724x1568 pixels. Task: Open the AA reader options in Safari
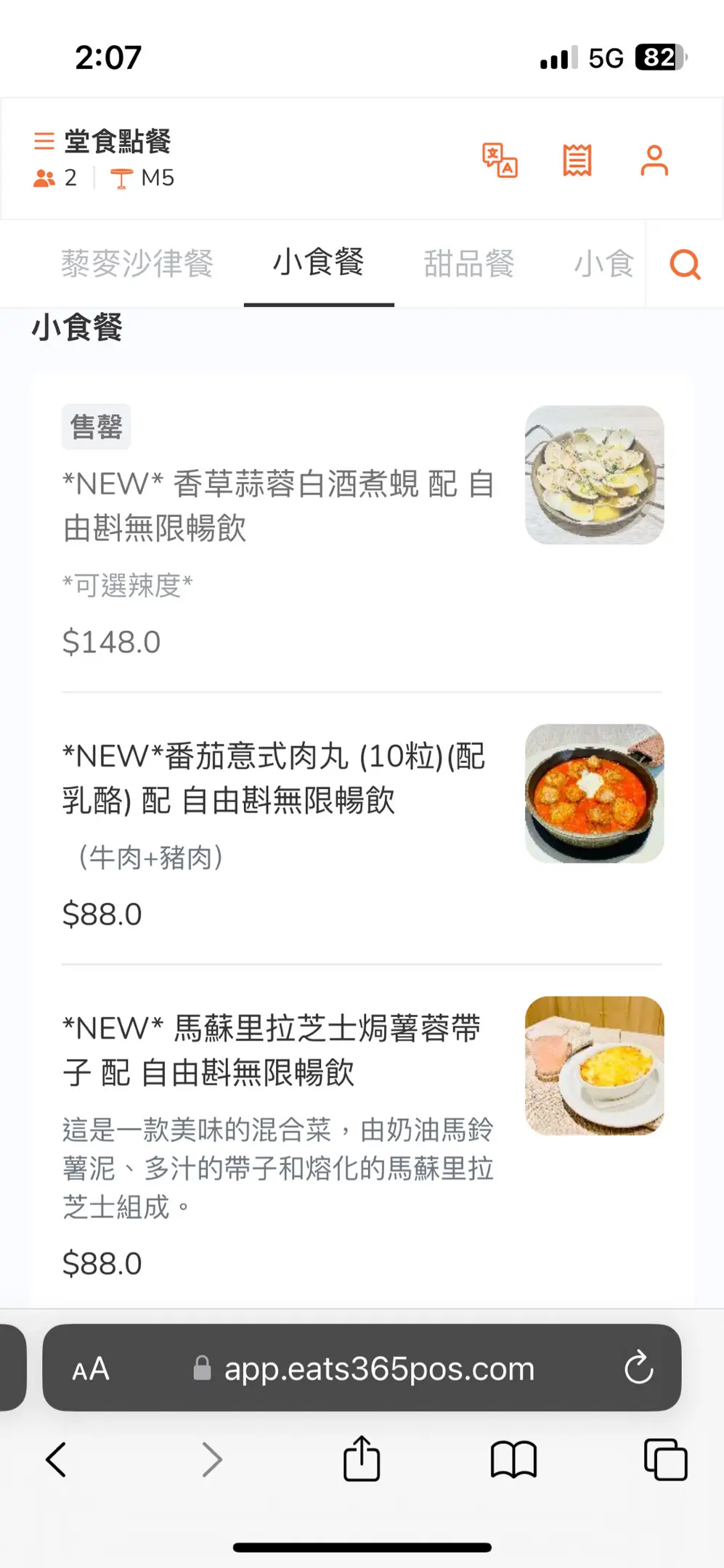(x=91, y=1369)
